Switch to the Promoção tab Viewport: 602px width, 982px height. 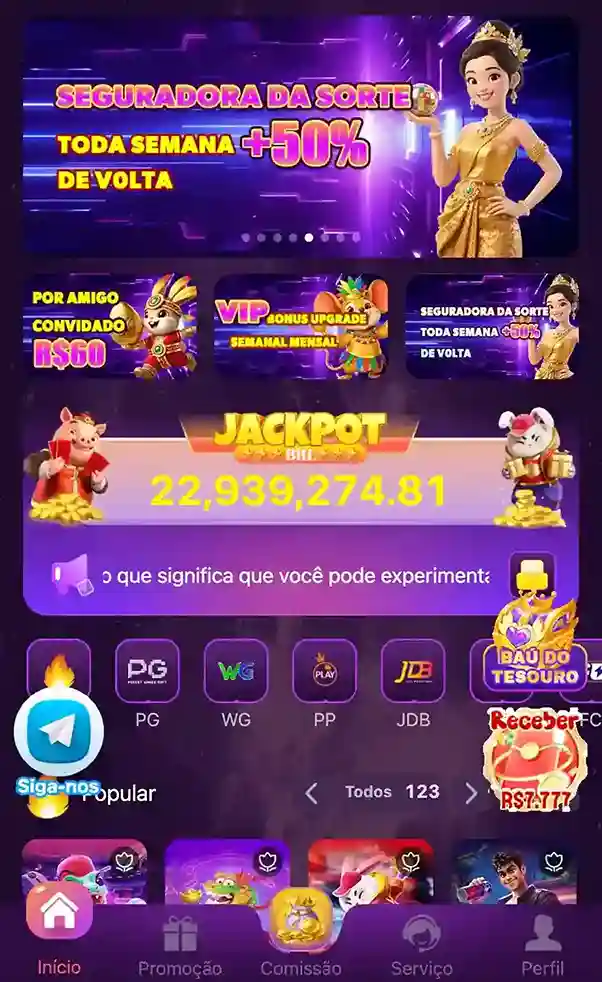click(x=180, y=945)
